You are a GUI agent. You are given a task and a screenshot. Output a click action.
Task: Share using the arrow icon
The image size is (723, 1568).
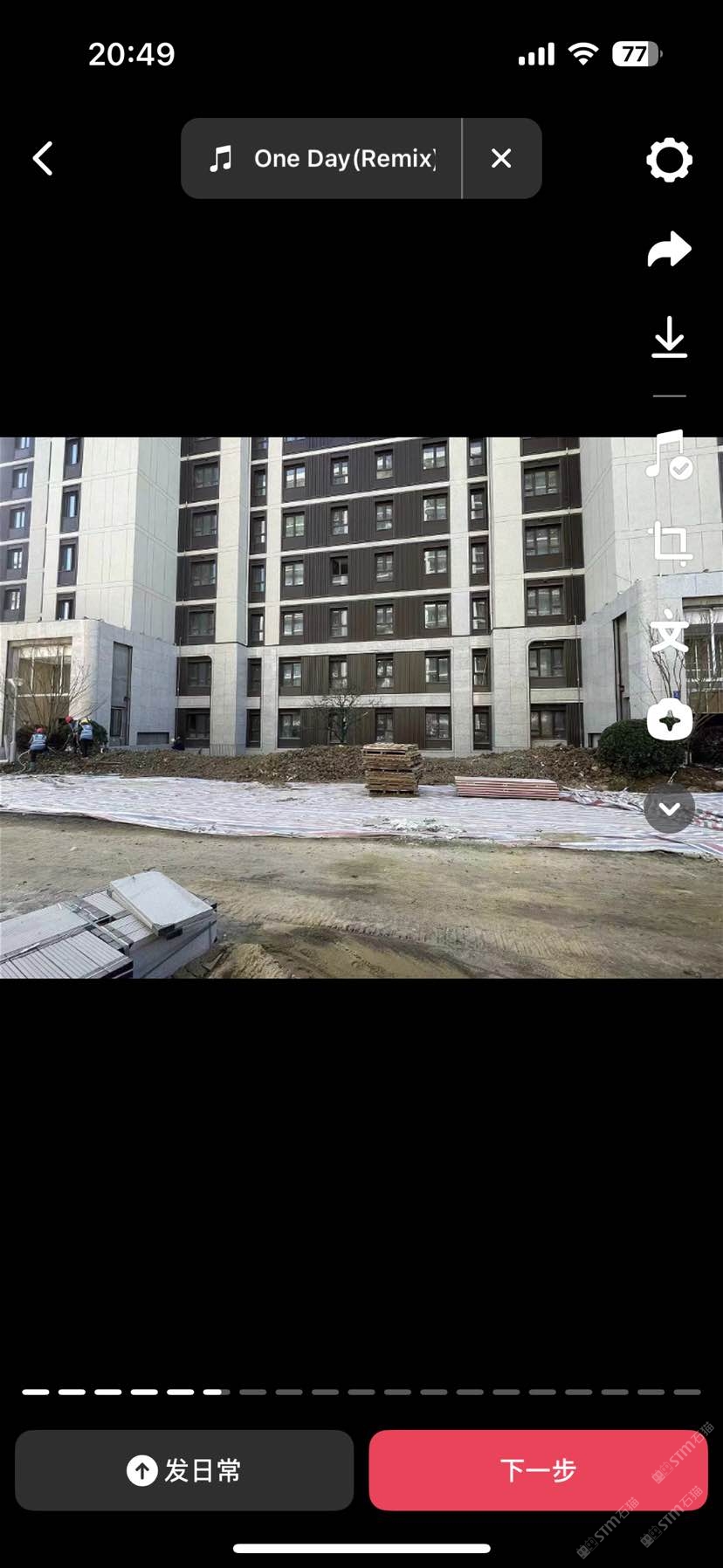click(x=669, y=250)
